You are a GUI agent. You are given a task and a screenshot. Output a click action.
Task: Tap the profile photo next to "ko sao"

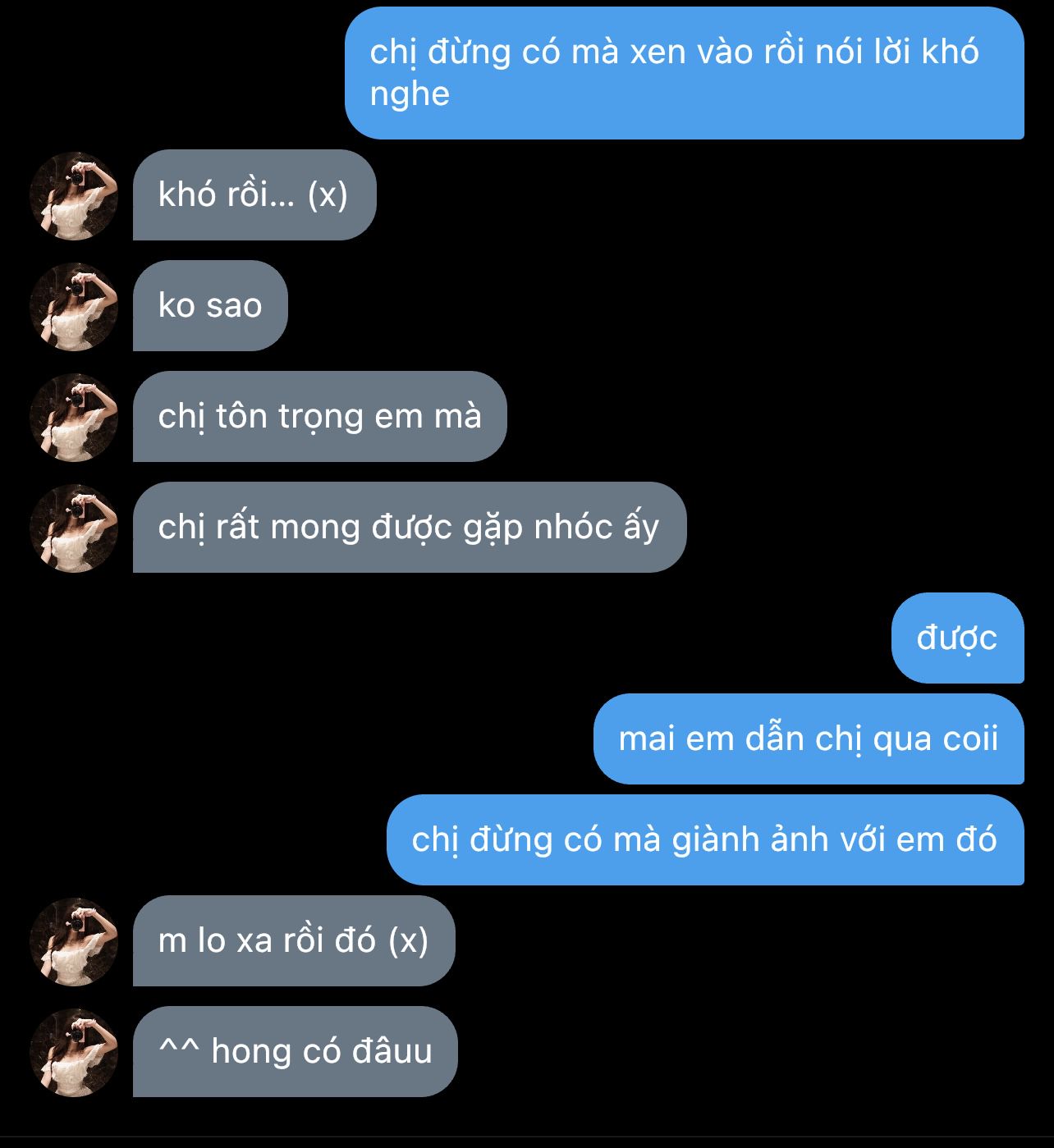click(x=74, y=306)
